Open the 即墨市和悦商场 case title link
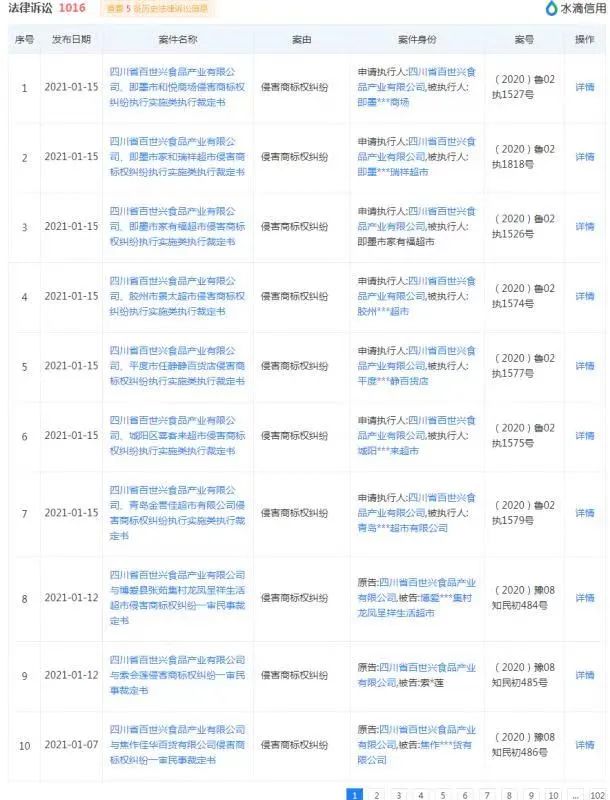 pos(178,88)
